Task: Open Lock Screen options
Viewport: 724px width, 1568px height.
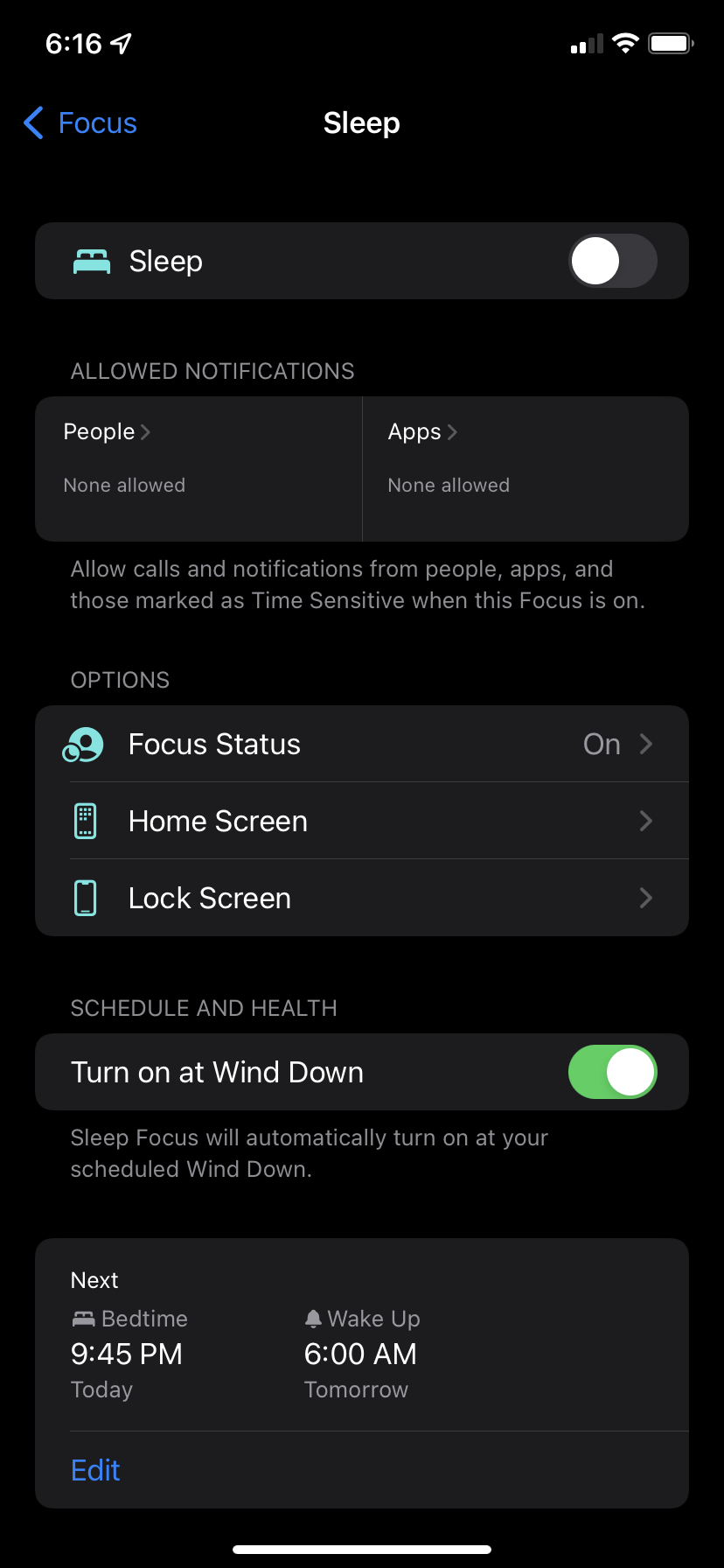Action: [x=362, y=898]
